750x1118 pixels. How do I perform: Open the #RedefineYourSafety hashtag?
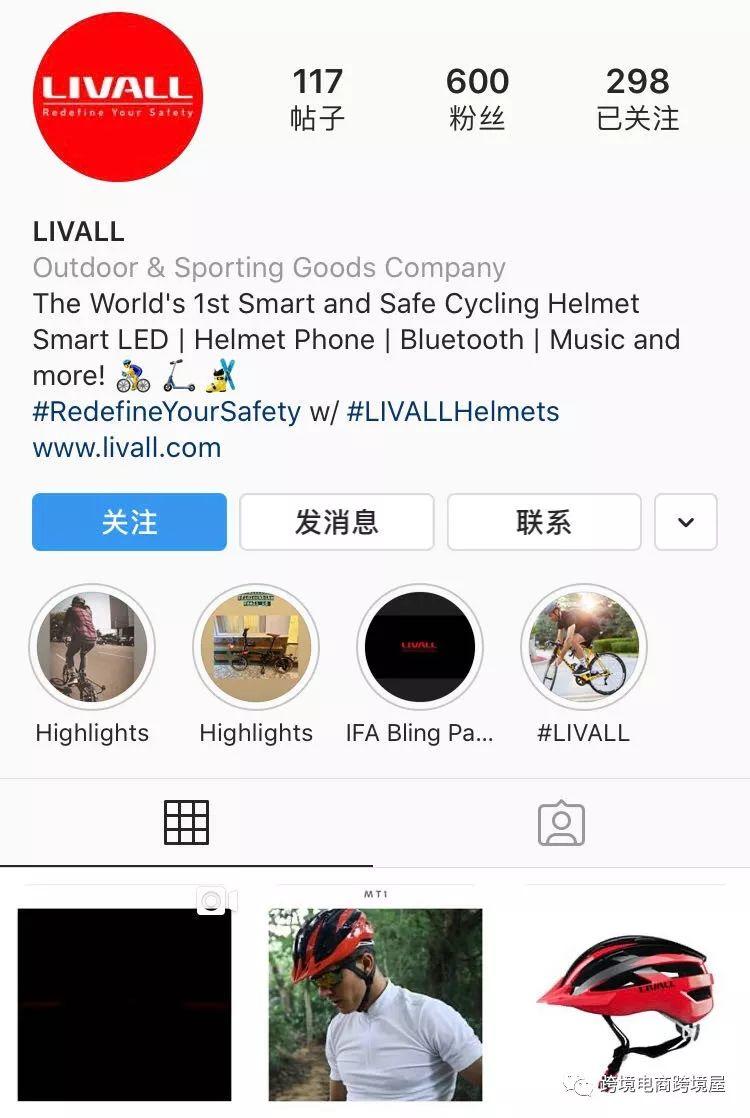tap(166, 411)
